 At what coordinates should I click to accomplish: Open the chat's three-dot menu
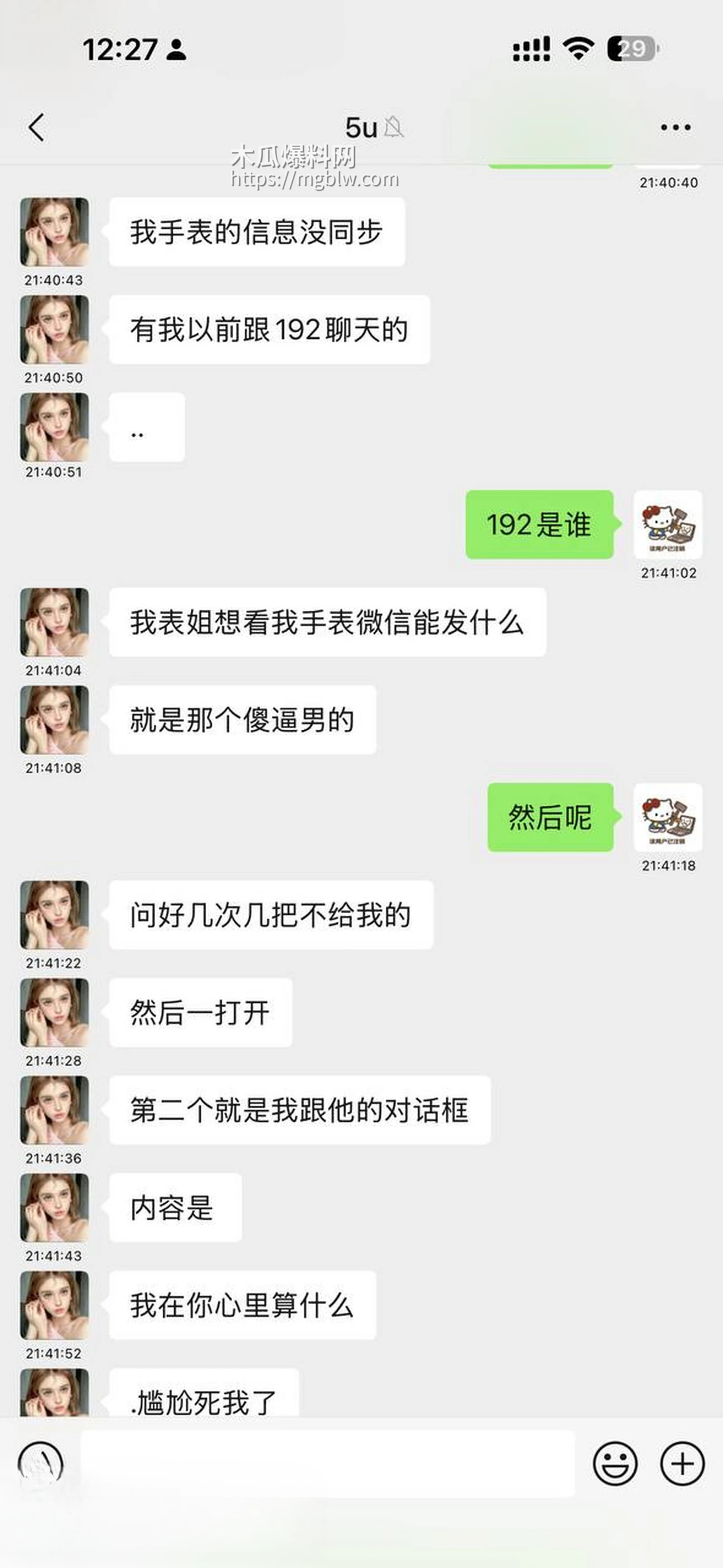point(676,127)
